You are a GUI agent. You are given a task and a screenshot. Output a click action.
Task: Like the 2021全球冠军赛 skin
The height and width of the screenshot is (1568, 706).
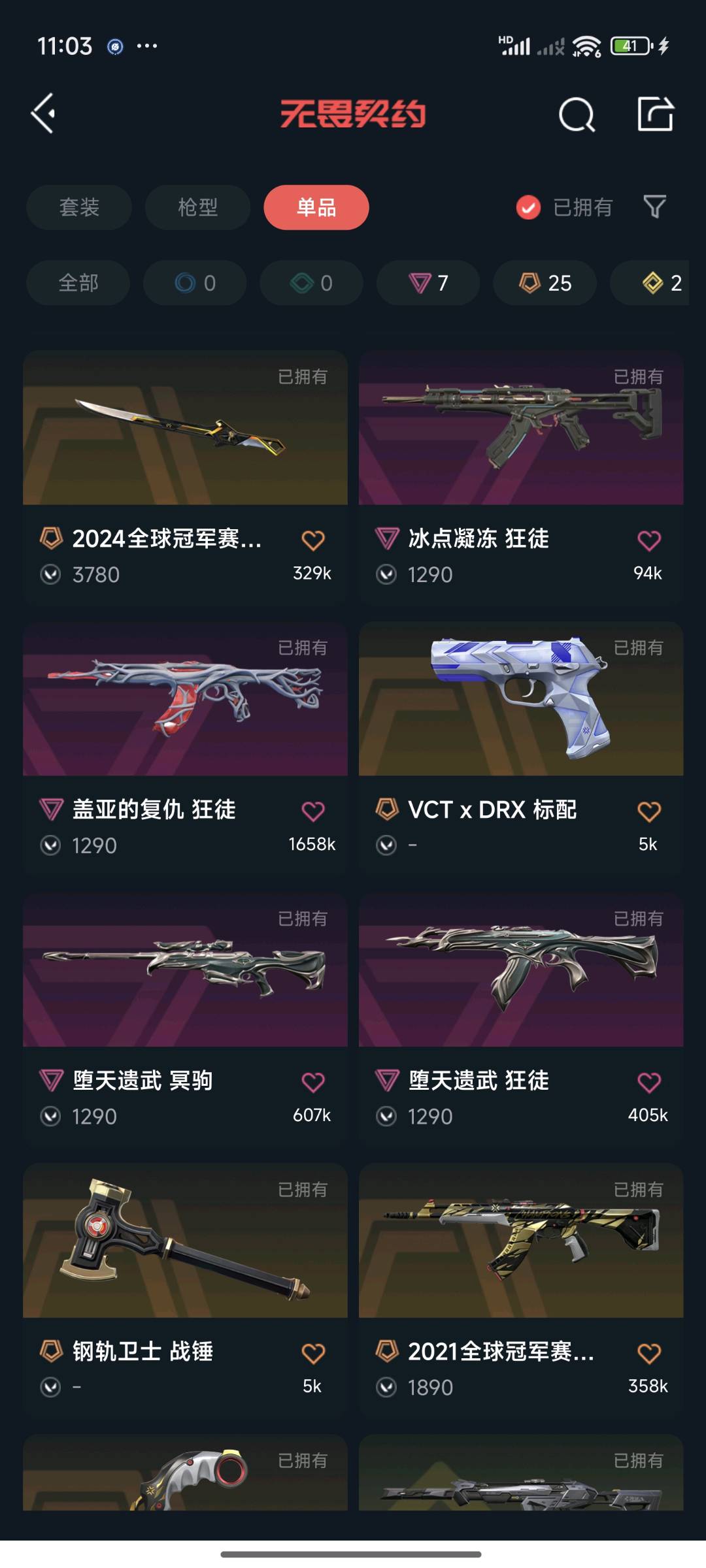648,1354
